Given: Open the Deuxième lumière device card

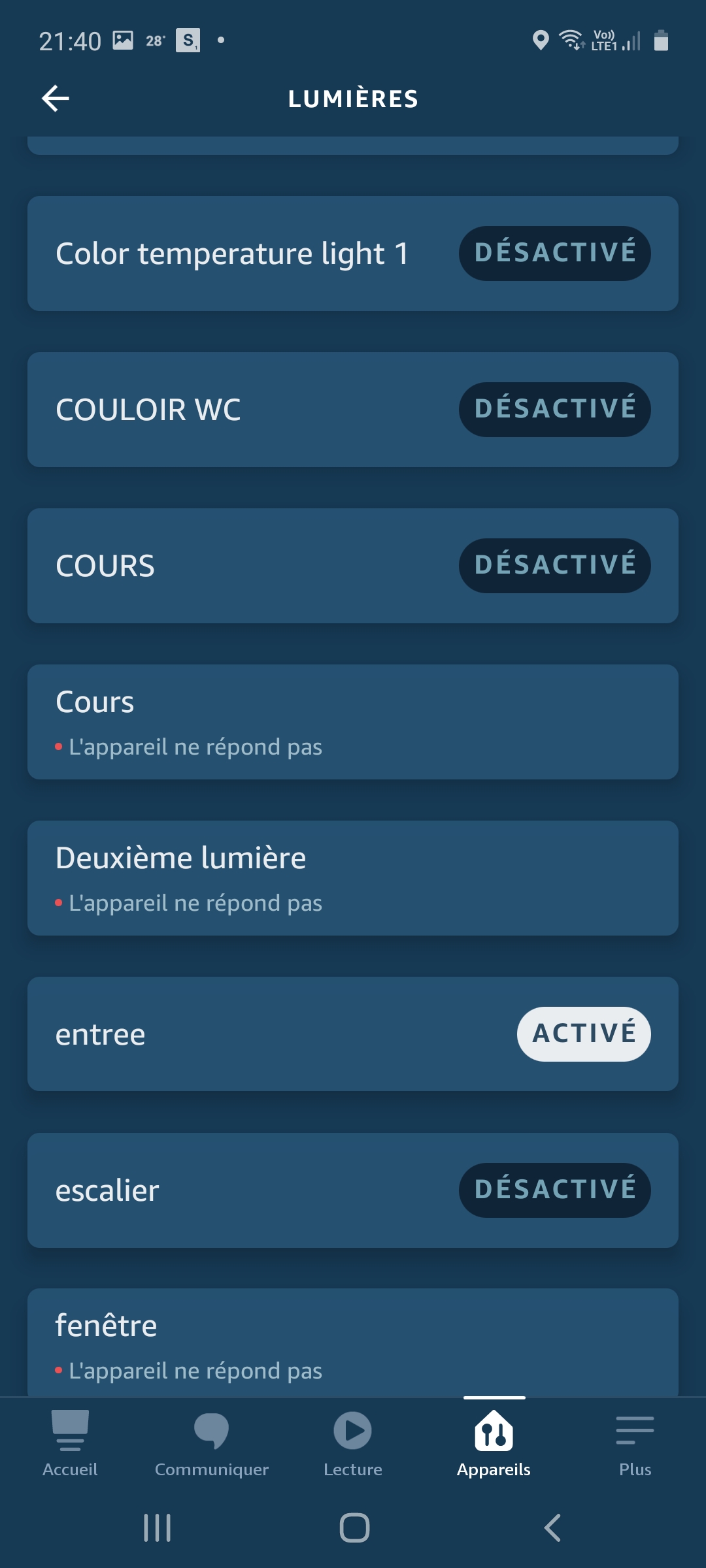Looking at the screenshot, I should (353, 878).
